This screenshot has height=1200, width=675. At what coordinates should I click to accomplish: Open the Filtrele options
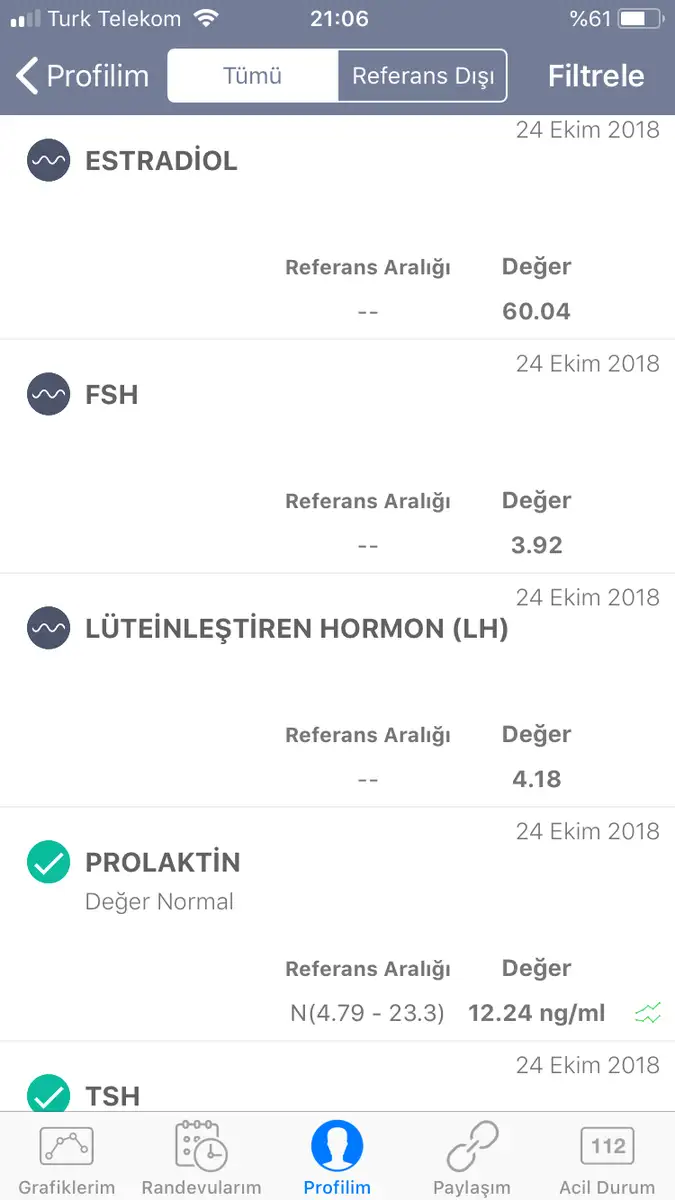pos(596,76)
